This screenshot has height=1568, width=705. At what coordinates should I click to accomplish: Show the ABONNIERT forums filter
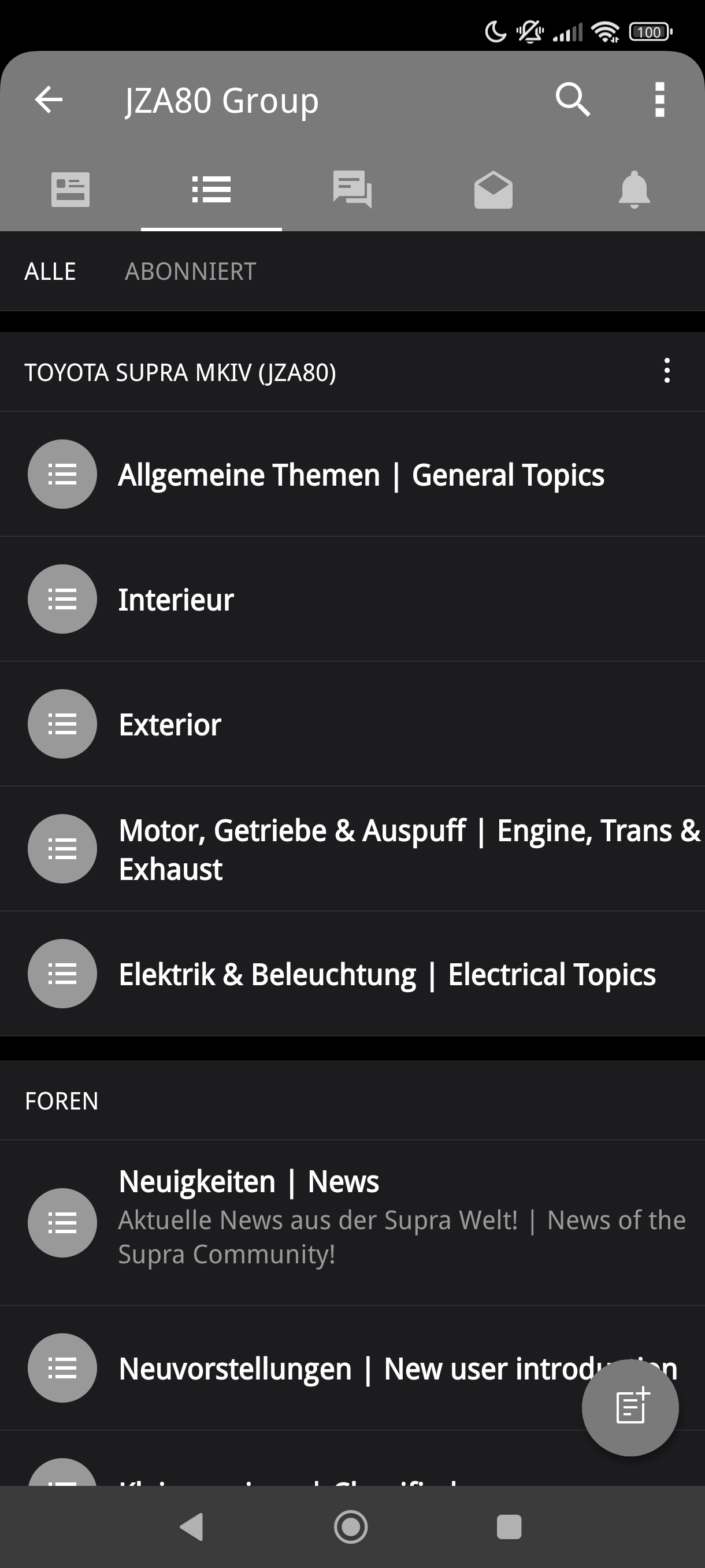pos(190,272)
